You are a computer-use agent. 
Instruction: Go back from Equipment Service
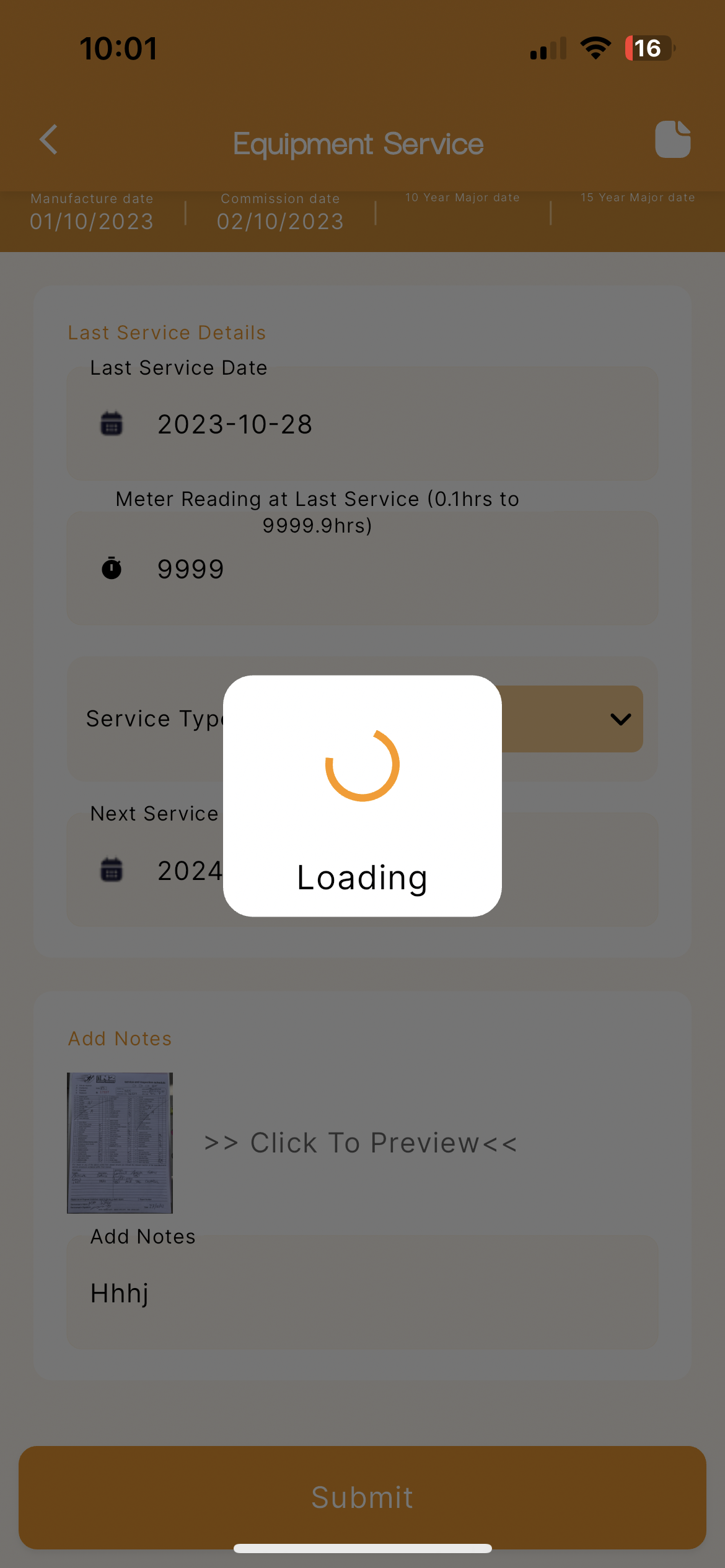point(48,140)
